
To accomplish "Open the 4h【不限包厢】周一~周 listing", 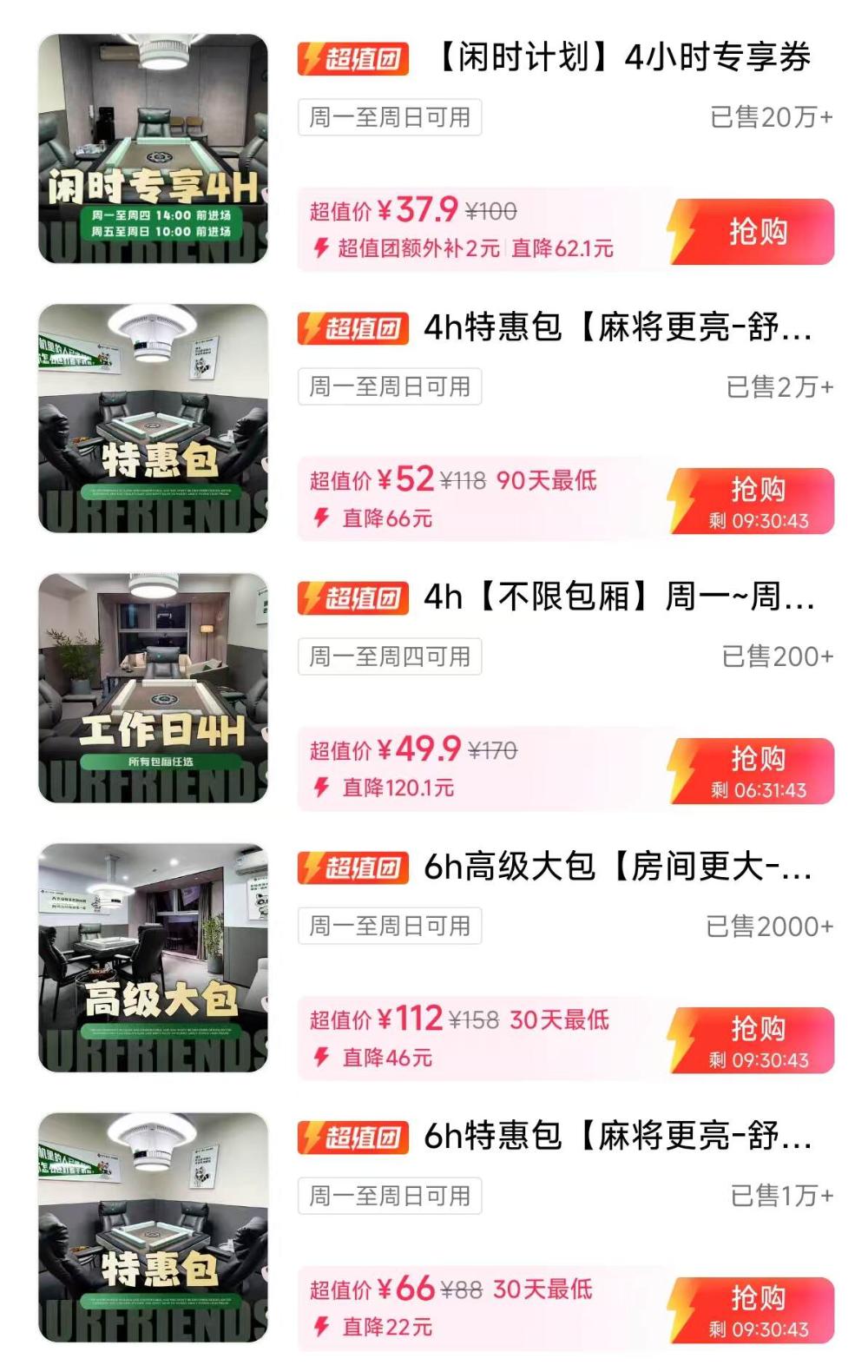I will 618,597.
